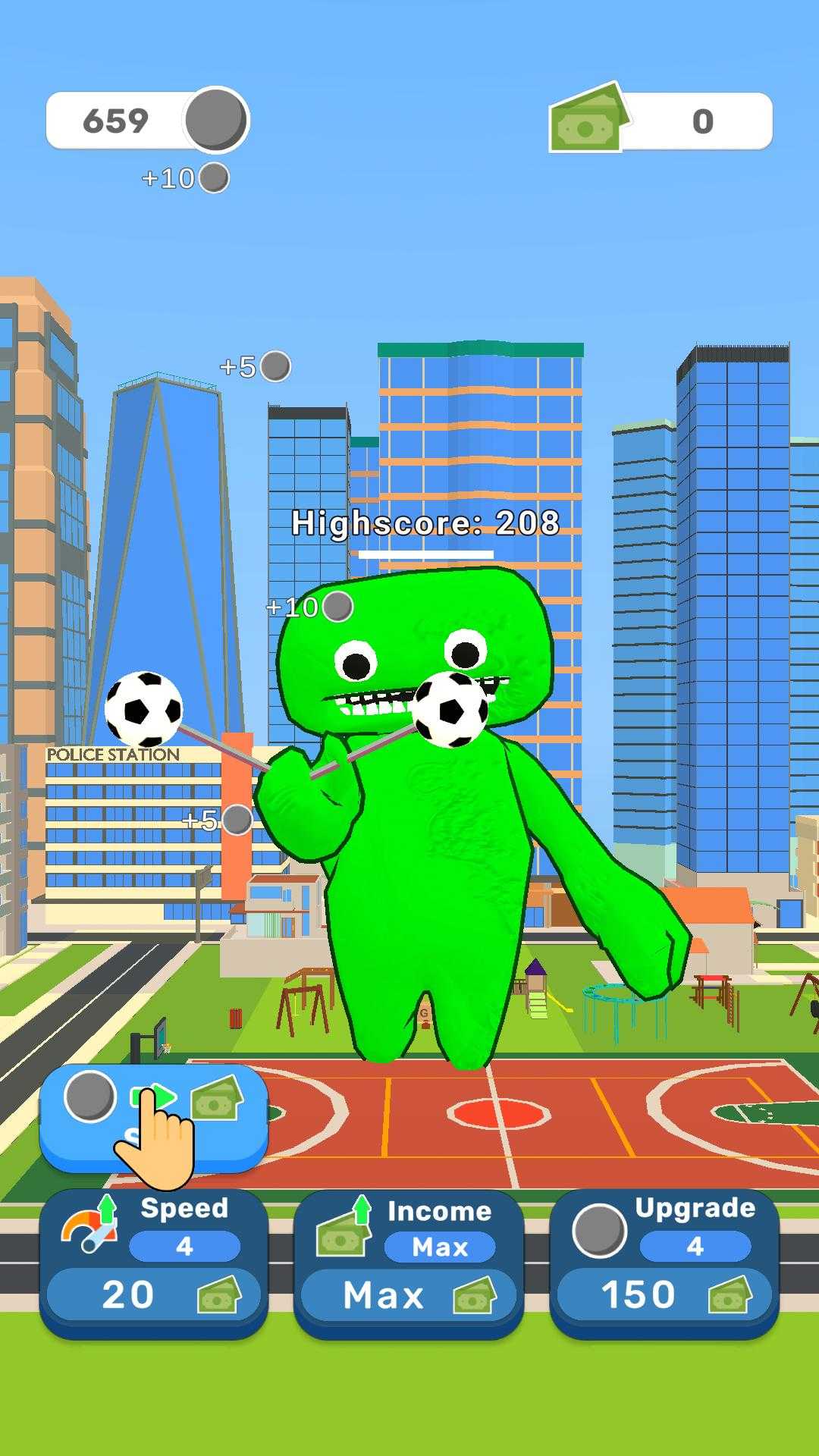The width and height of the screenshot is (819, 1456).
Task: Tap the maxed-out Income upgrade button
Action: point(408,1263)
